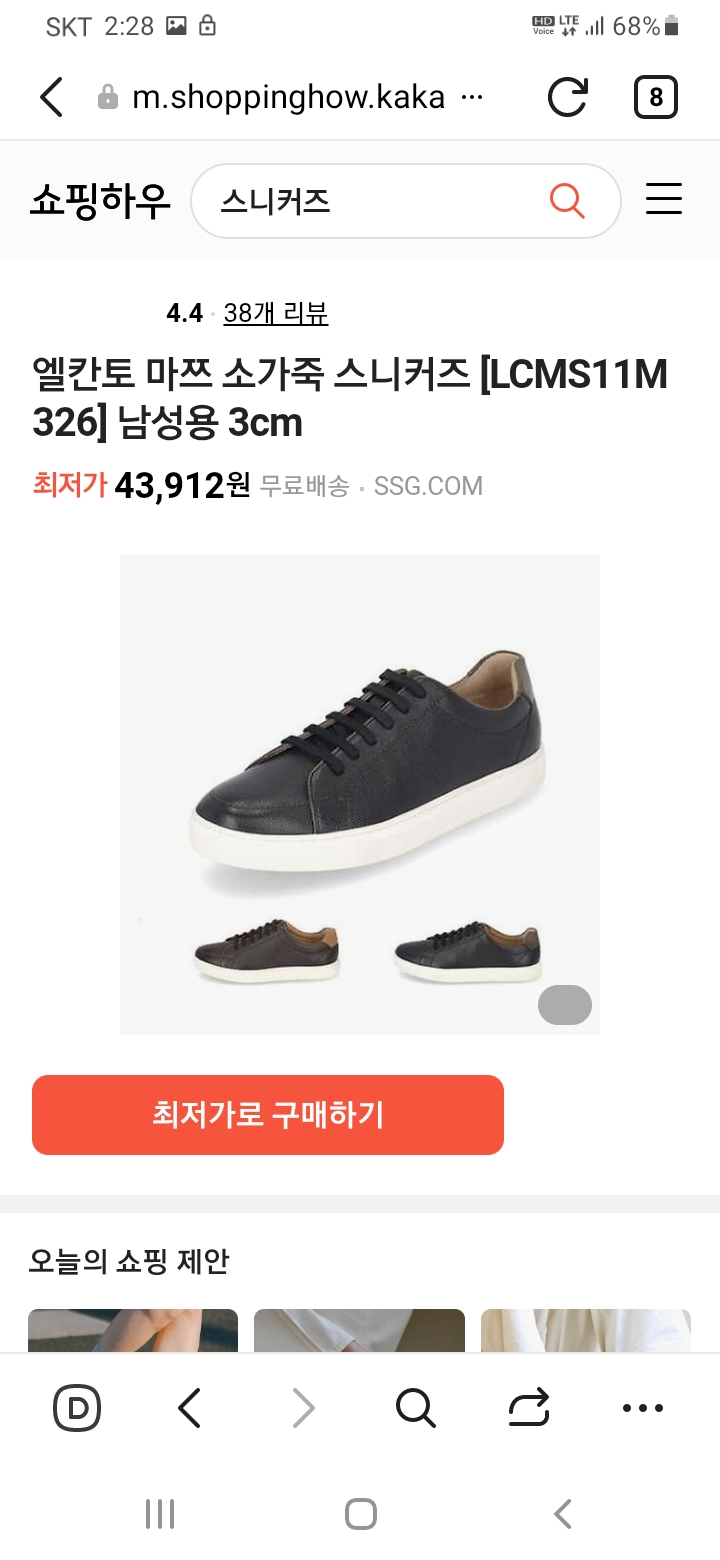720x1560 pixels.
Task: Open the tab switcher showing 8 tabs
Action: 656,97
